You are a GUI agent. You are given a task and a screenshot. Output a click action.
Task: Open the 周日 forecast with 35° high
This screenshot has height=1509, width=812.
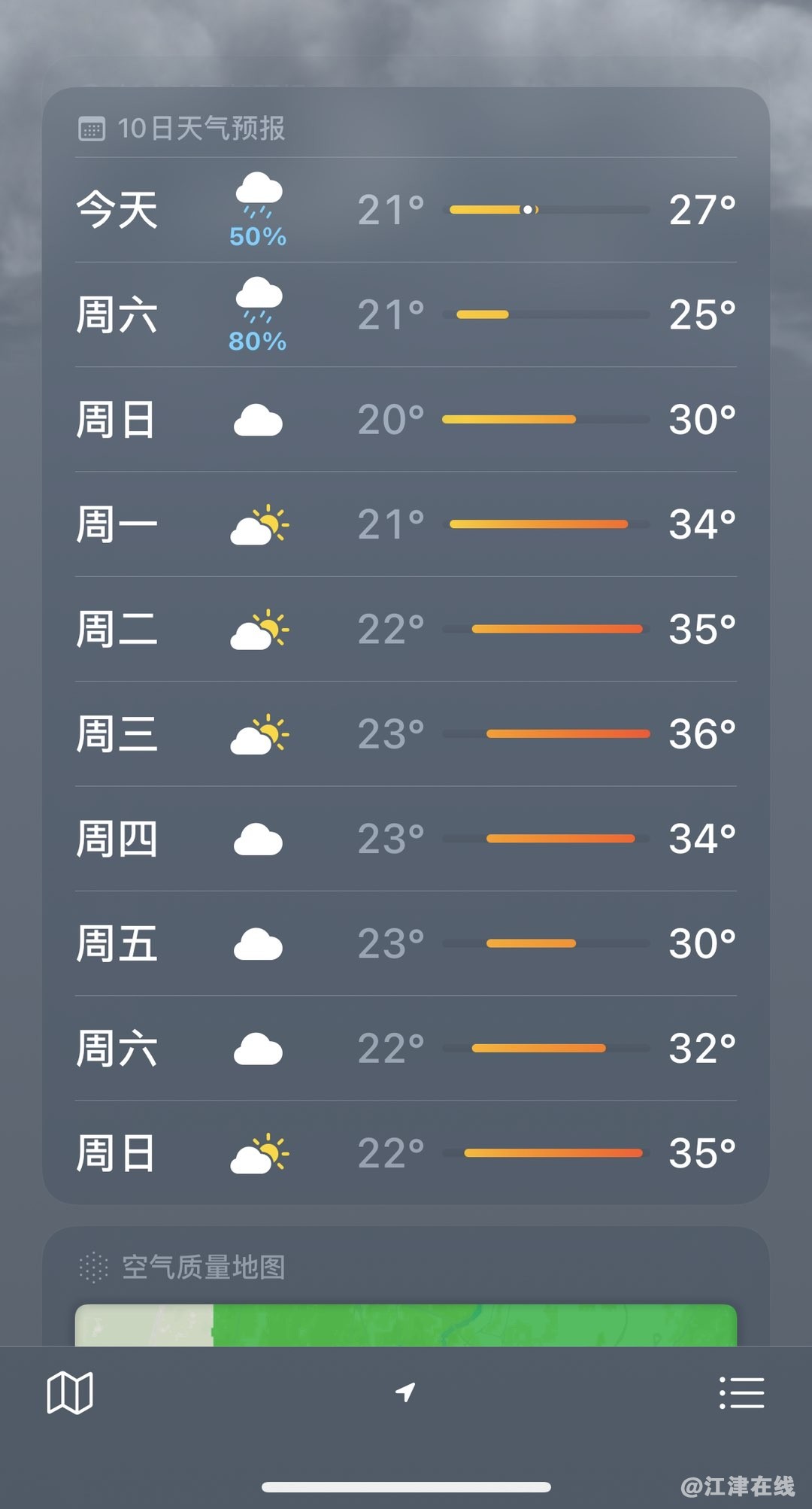406,1153
